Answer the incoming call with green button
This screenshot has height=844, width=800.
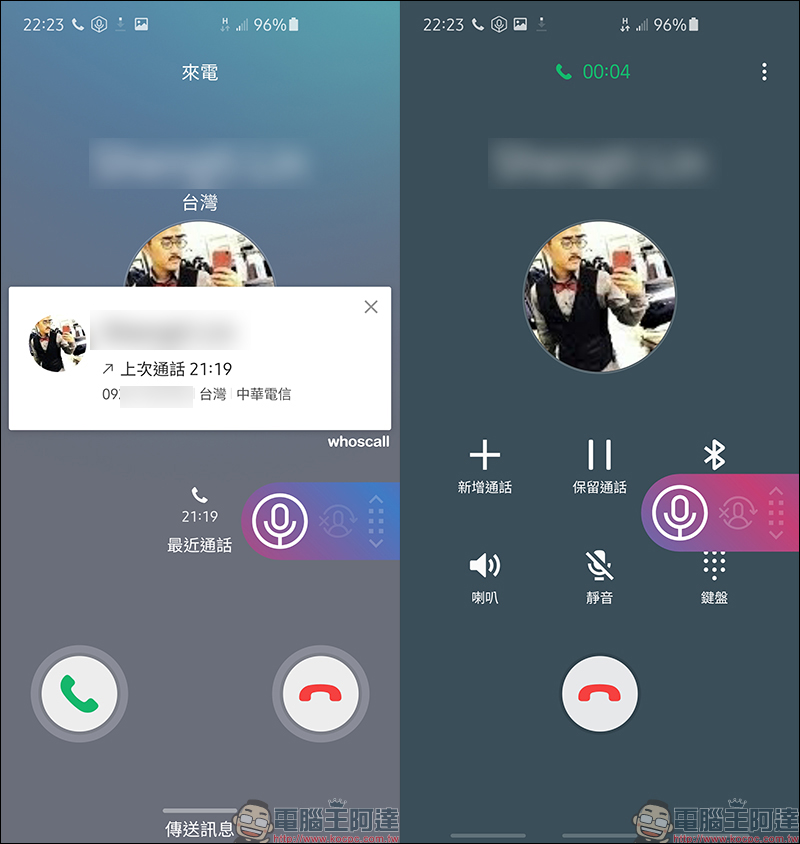pos(80,693)
